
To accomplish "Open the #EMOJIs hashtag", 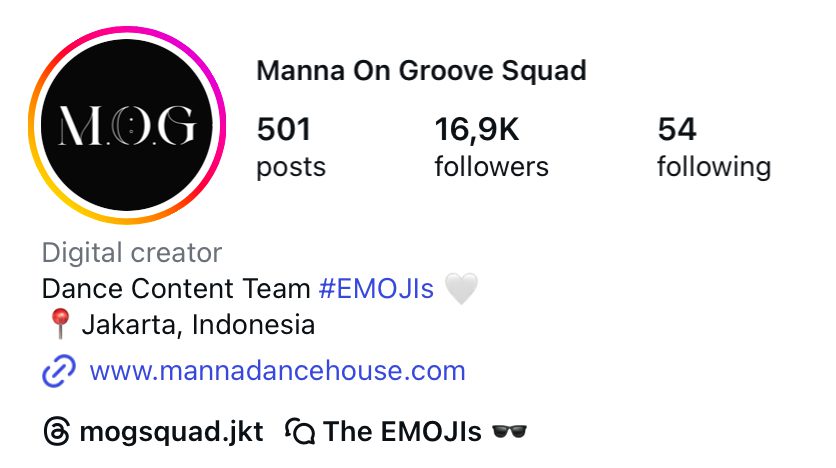I will pyautogui.click(x=376, y=290).
